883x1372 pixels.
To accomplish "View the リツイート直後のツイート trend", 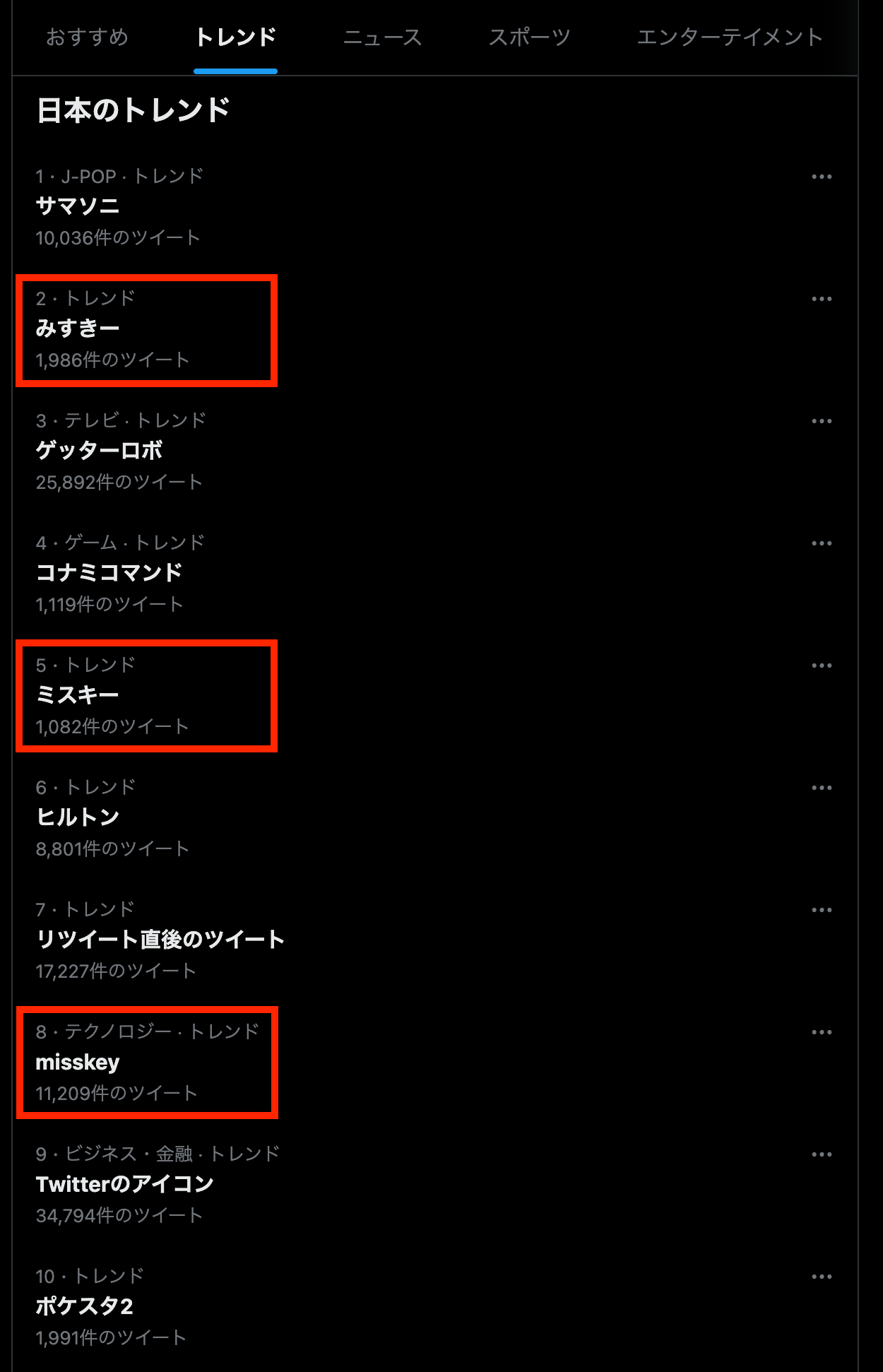I will tap(160, 940).
